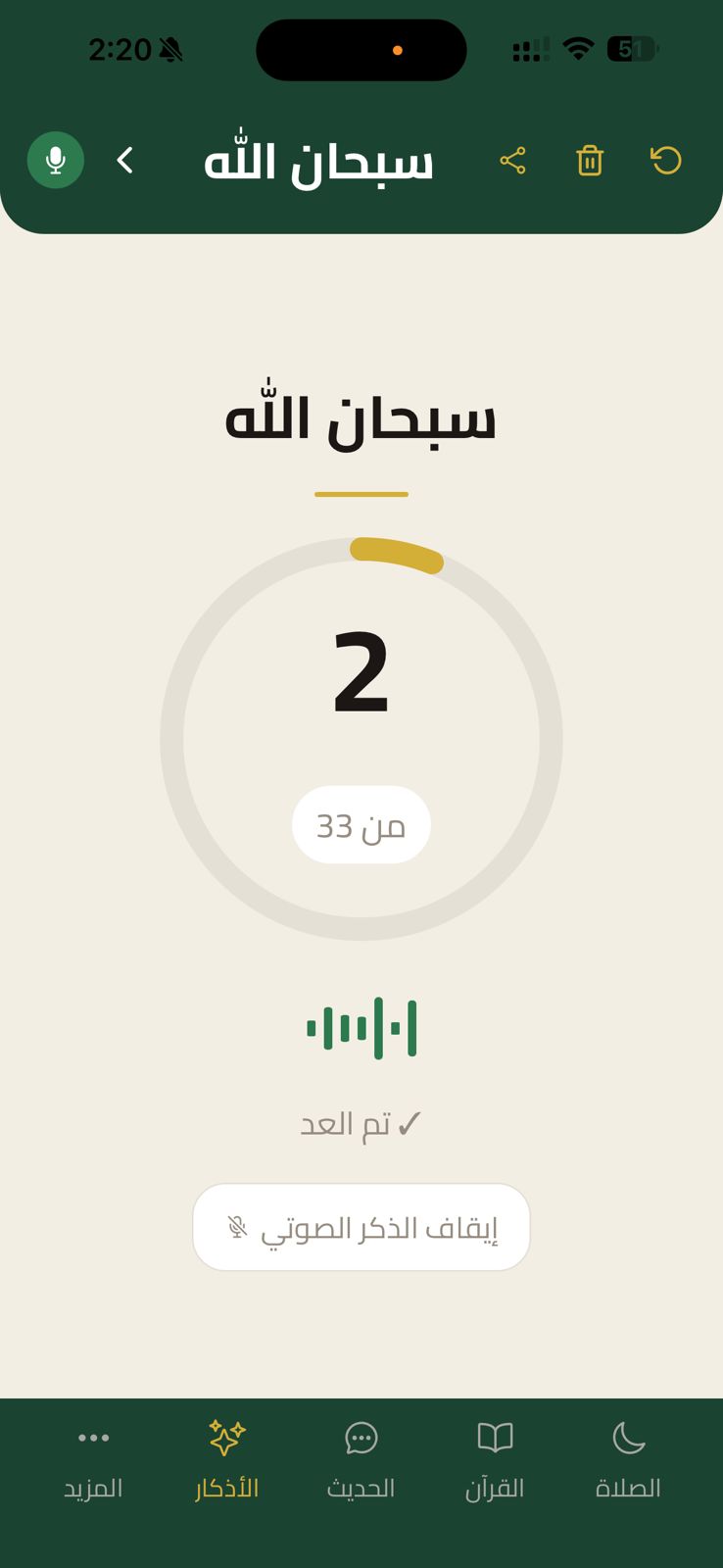Stop voice dhikr using إيقاف الذكر الصوتي button

pos(361,1227)
